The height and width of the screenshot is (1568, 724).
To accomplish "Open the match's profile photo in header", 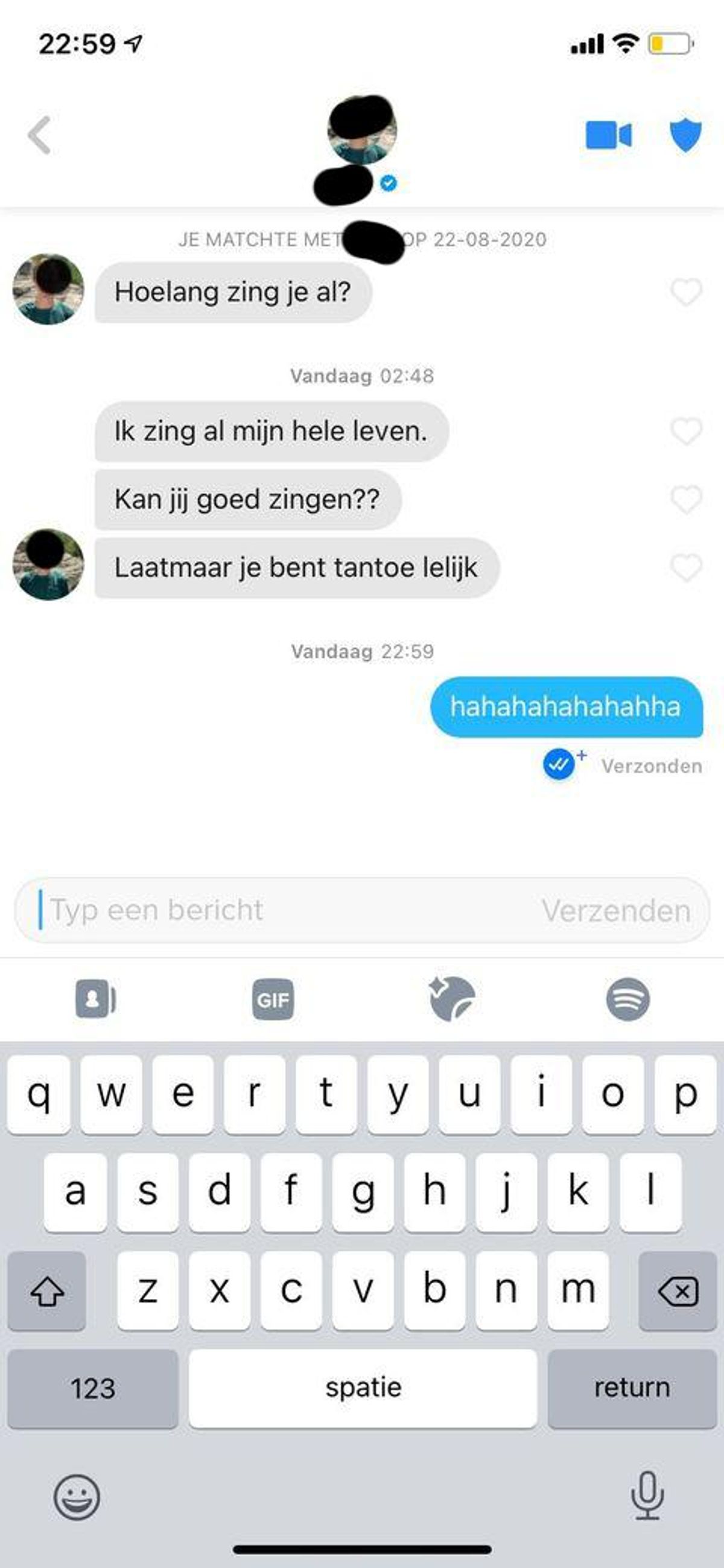I will click(x=362, y=130).
